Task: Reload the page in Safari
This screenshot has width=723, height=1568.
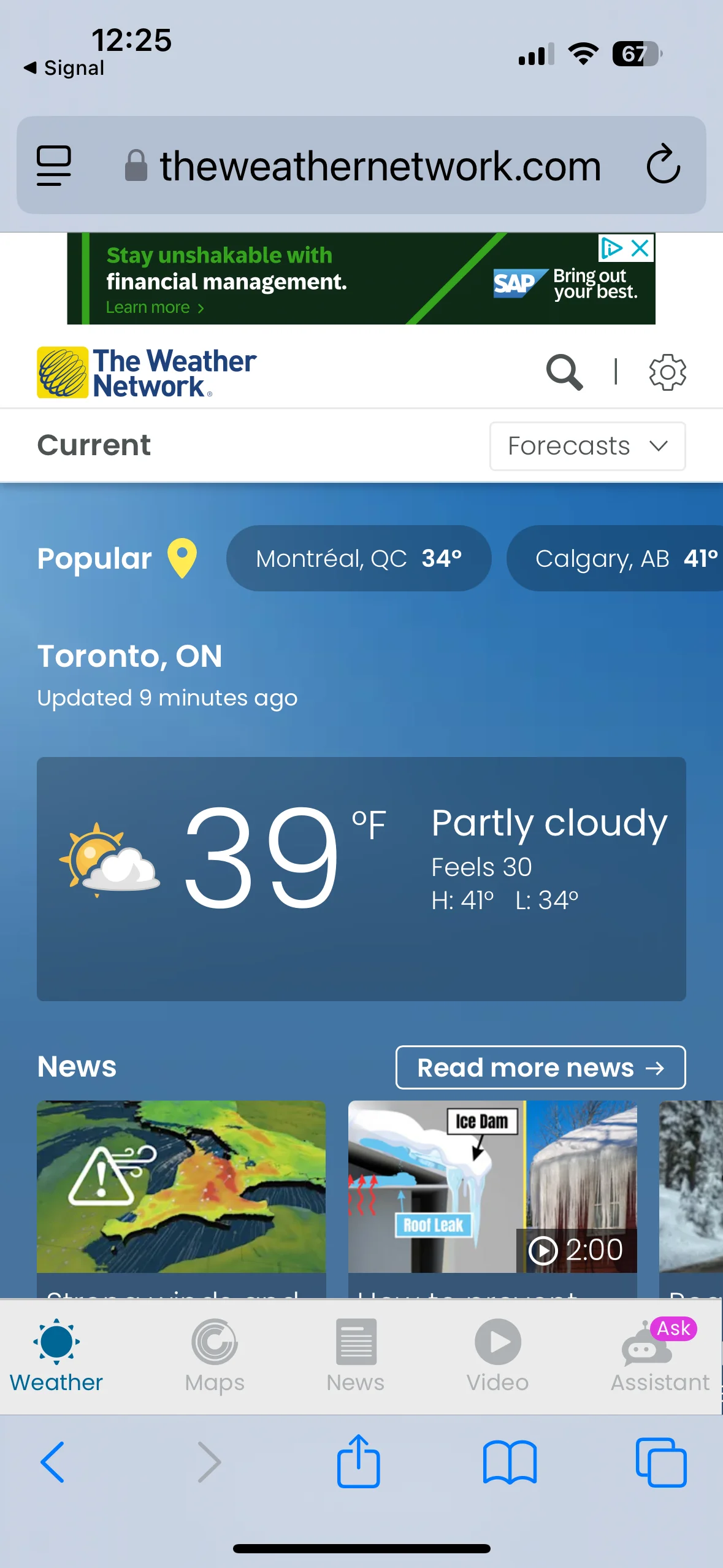Action: click(664, 164)
